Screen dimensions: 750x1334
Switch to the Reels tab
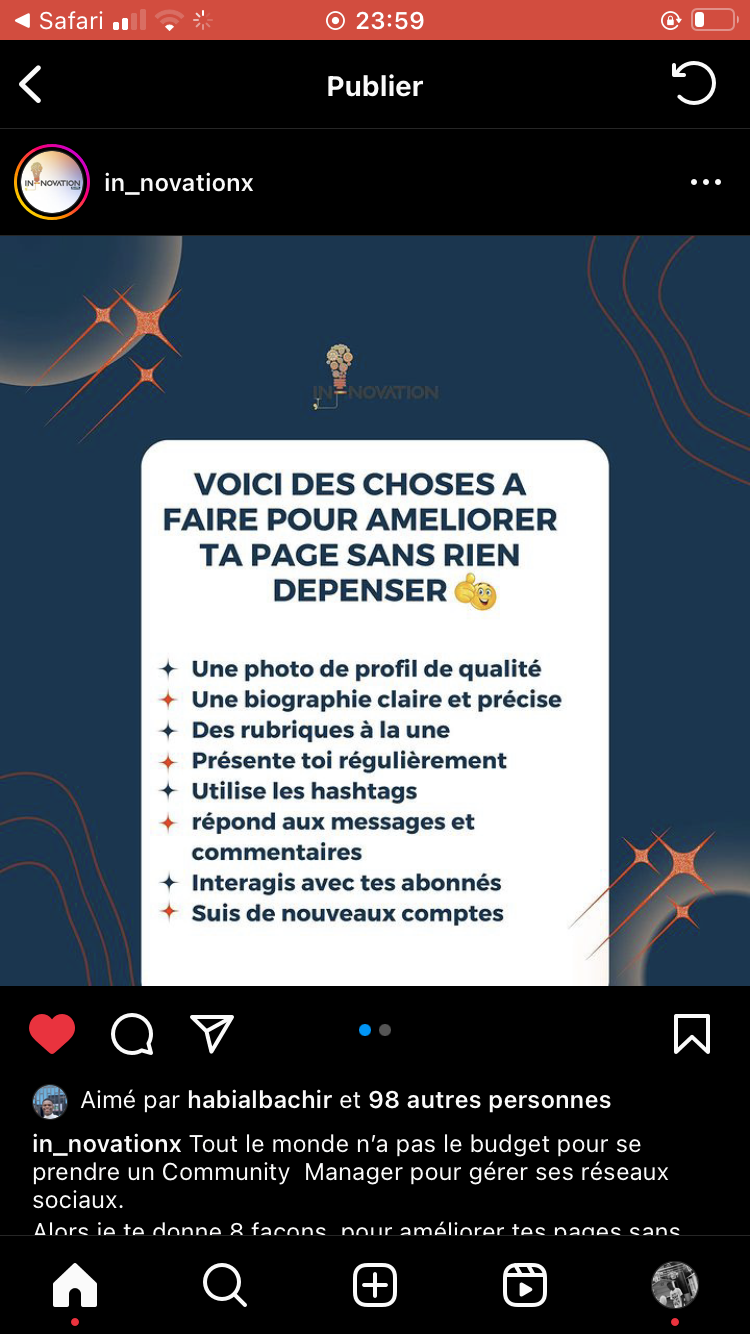tap(525, 1285)
